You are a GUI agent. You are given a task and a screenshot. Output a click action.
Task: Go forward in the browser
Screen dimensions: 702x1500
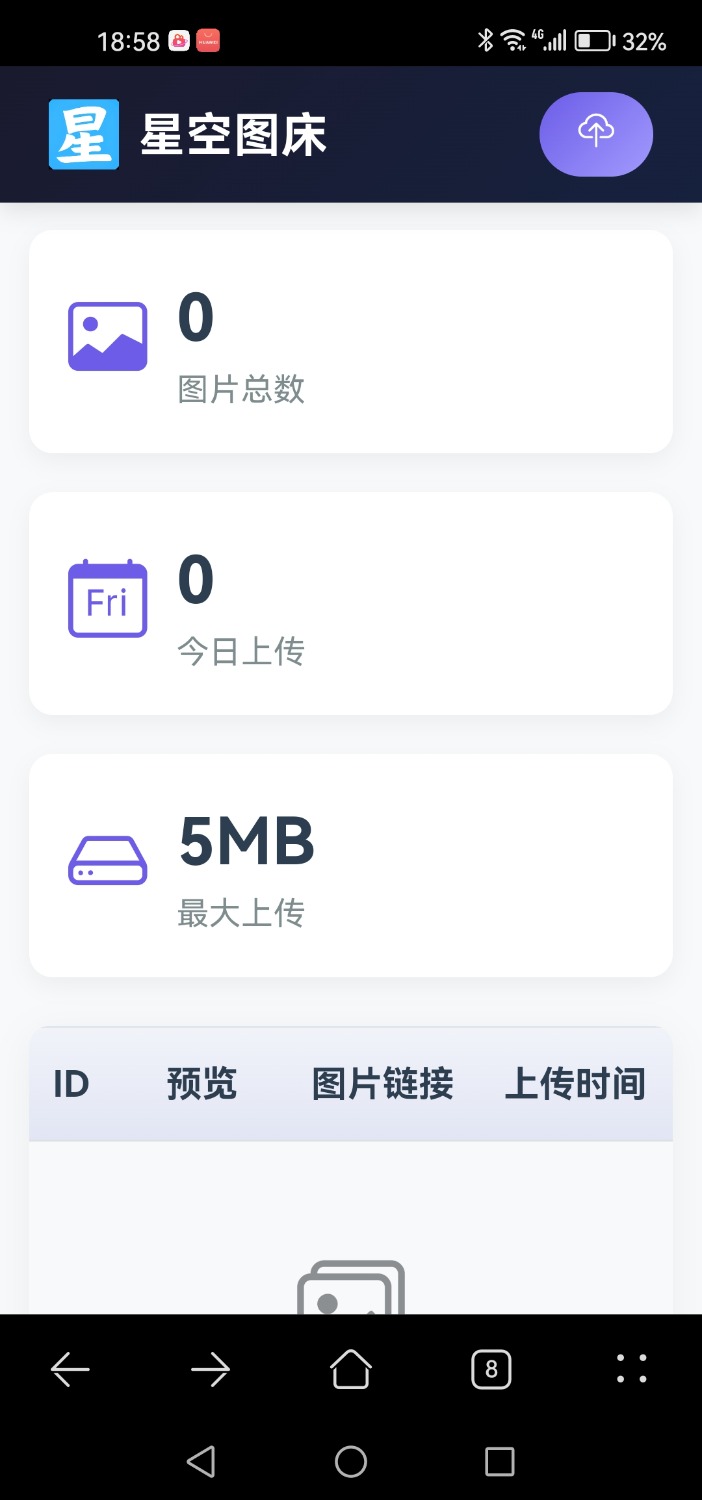210,1369
